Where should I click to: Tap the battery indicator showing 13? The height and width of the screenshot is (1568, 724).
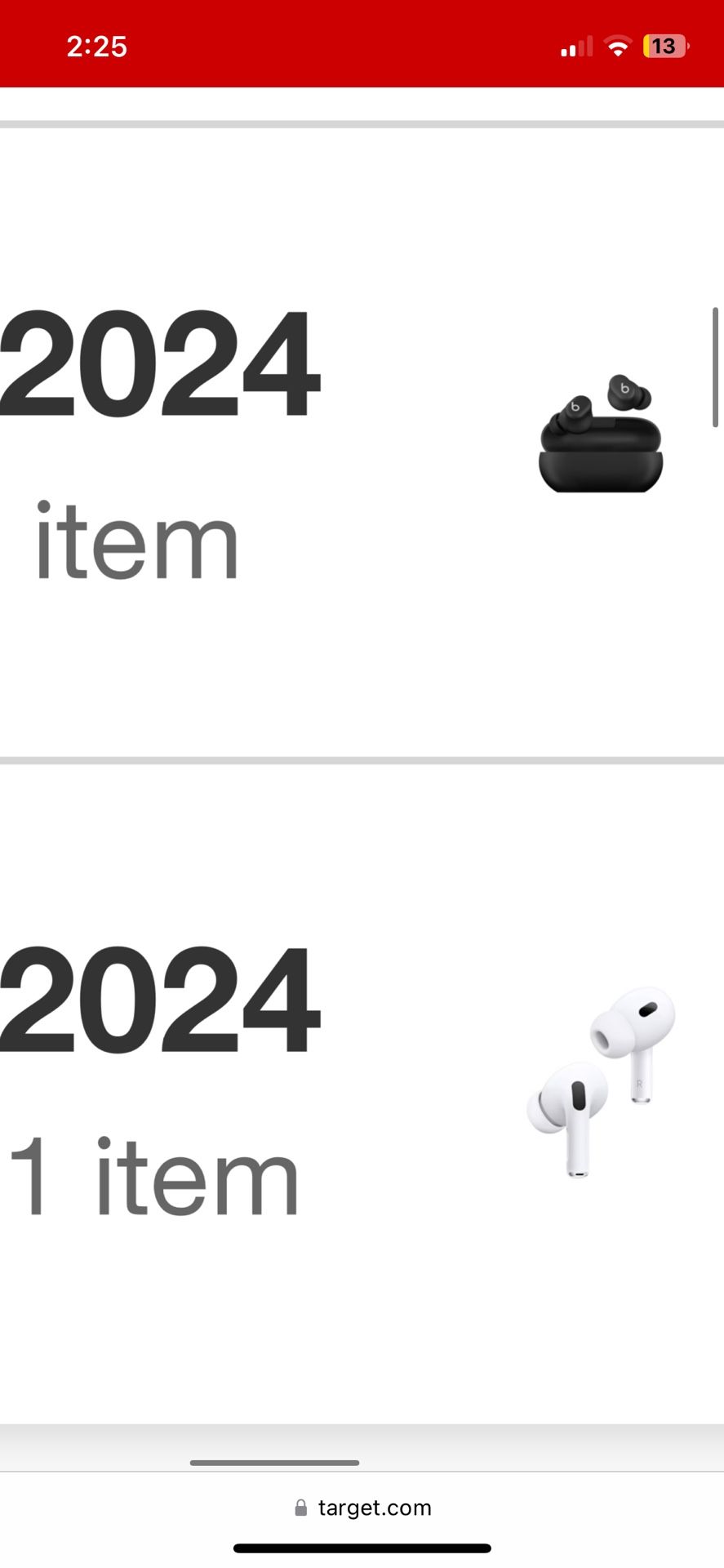click(665, 45)
